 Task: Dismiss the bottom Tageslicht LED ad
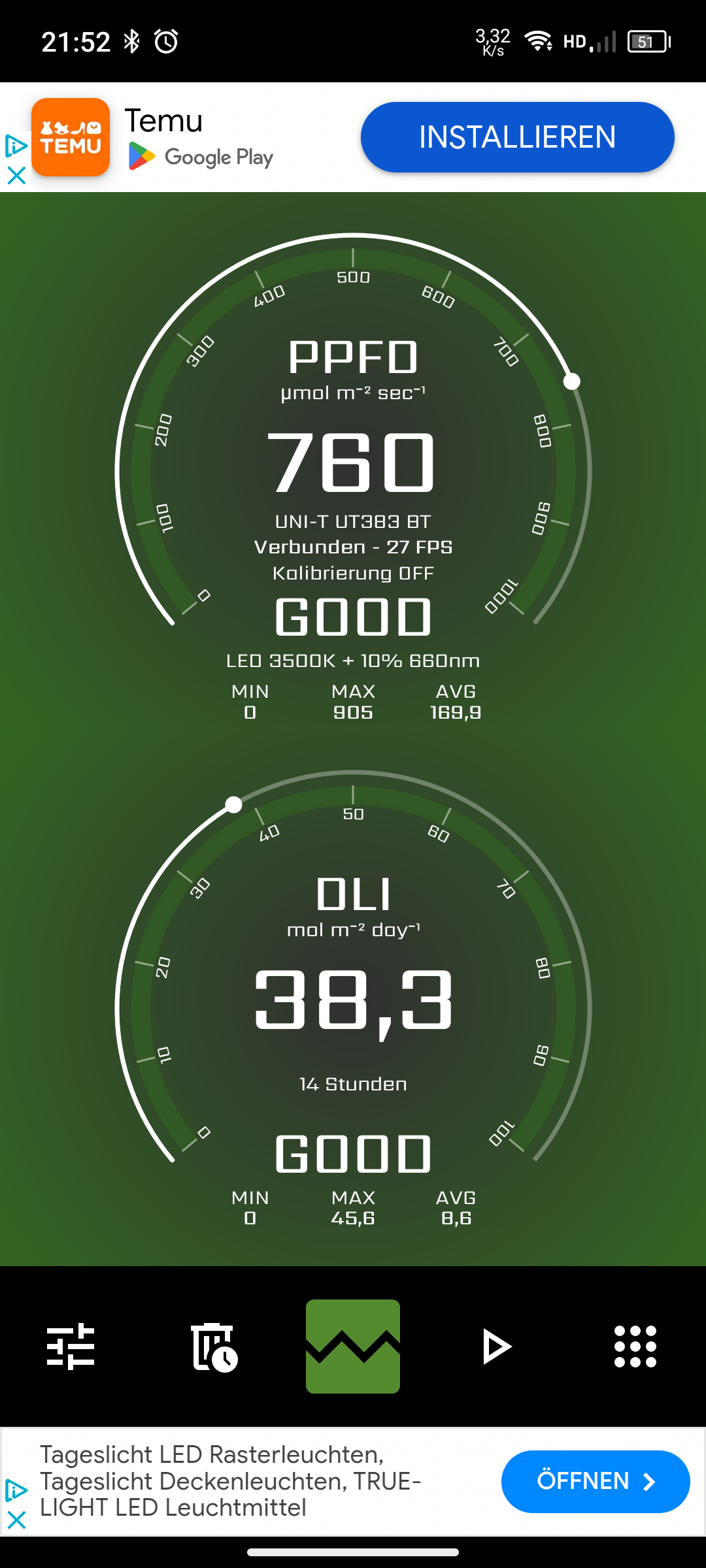click(16, 1520)
